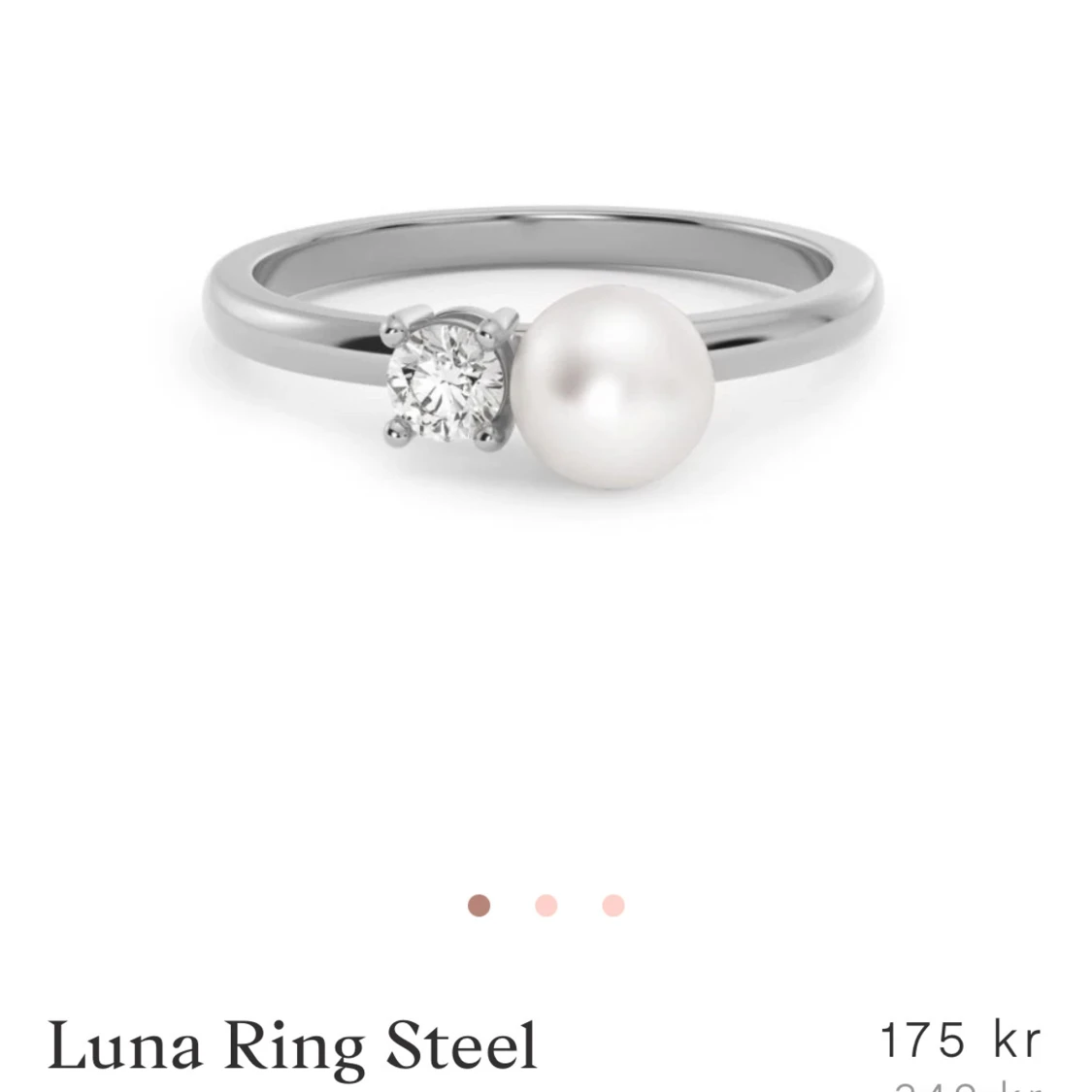The image size is (1092, 1092).
Task: Select the third carousel dot
Action: coord(612,906)
